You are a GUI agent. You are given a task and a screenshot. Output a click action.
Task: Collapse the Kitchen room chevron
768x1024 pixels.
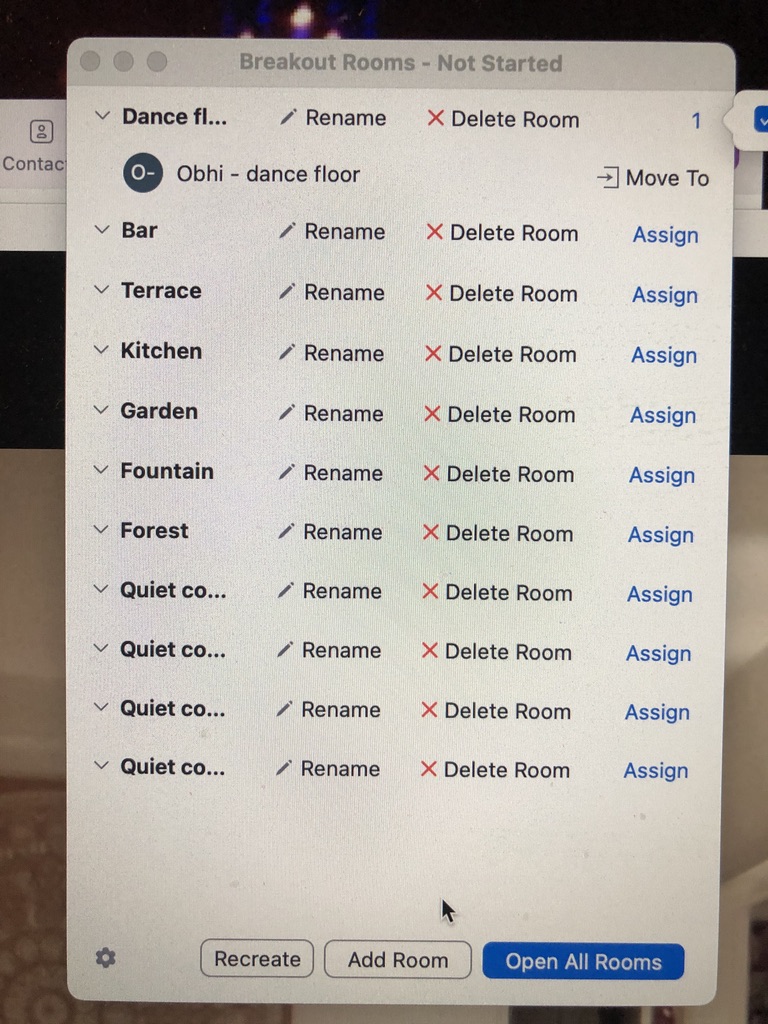pyautogui.click(x=100, y=351)
